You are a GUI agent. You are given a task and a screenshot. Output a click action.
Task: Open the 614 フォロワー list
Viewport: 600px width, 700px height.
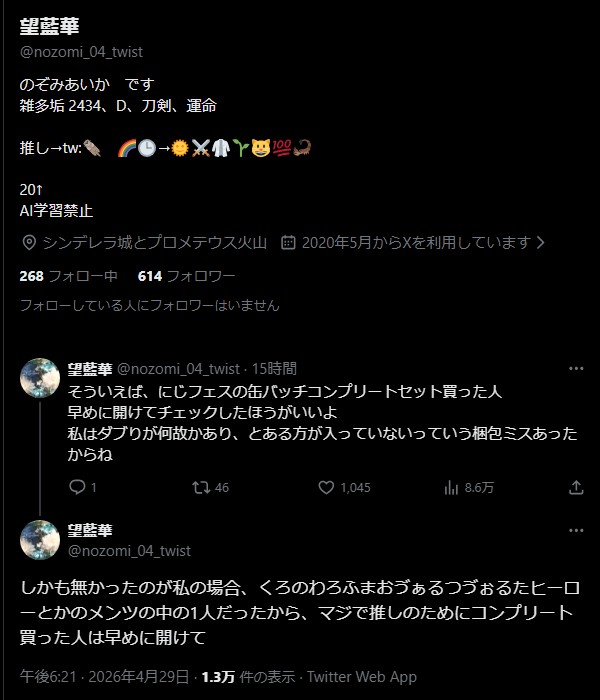(x=186, y=276)
